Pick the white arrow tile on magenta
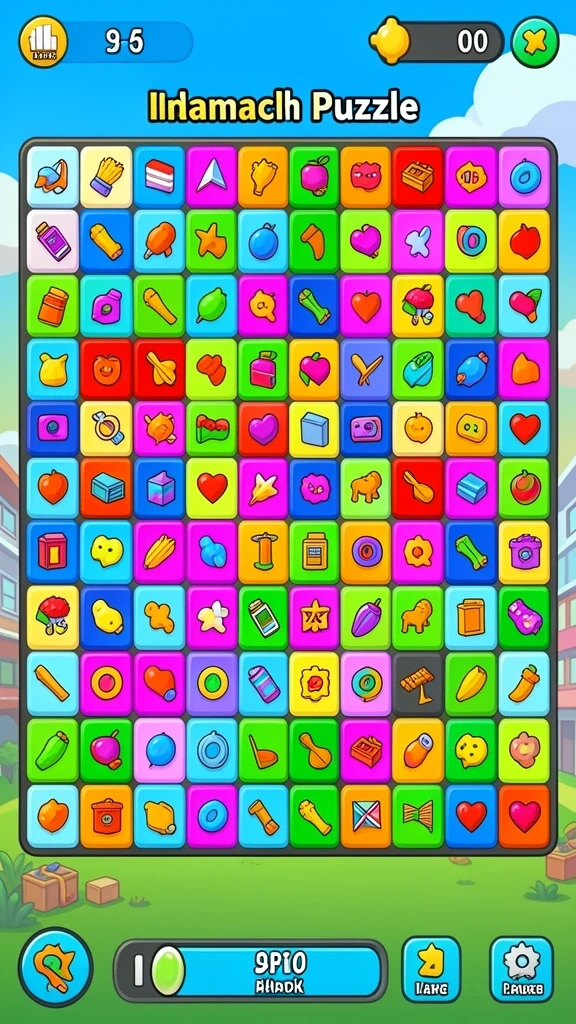Viewport: 576px width, 1024px height. tap(211, 177)
